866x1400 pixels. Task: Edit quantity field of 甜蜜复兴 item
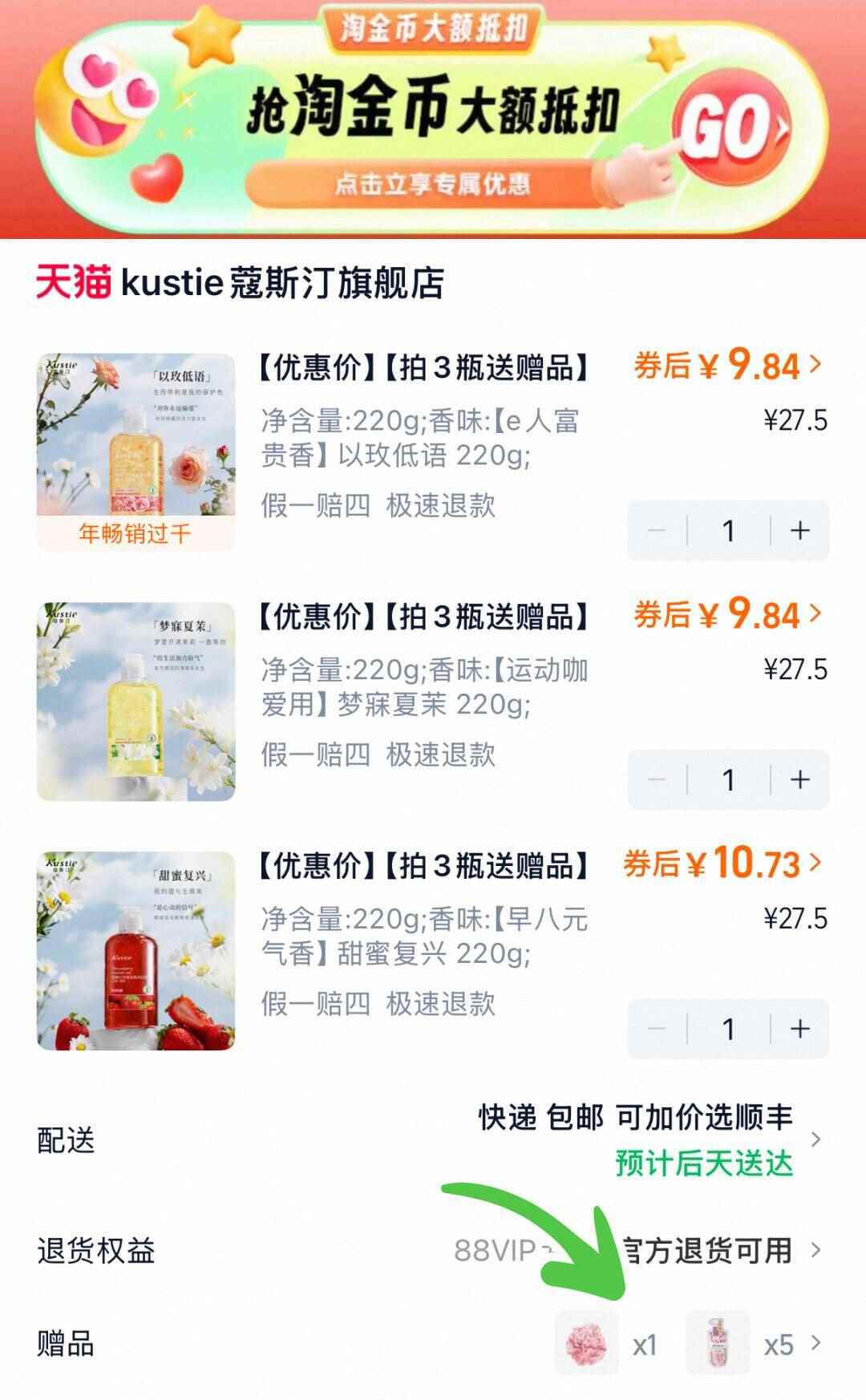(x=728, y=1028)
